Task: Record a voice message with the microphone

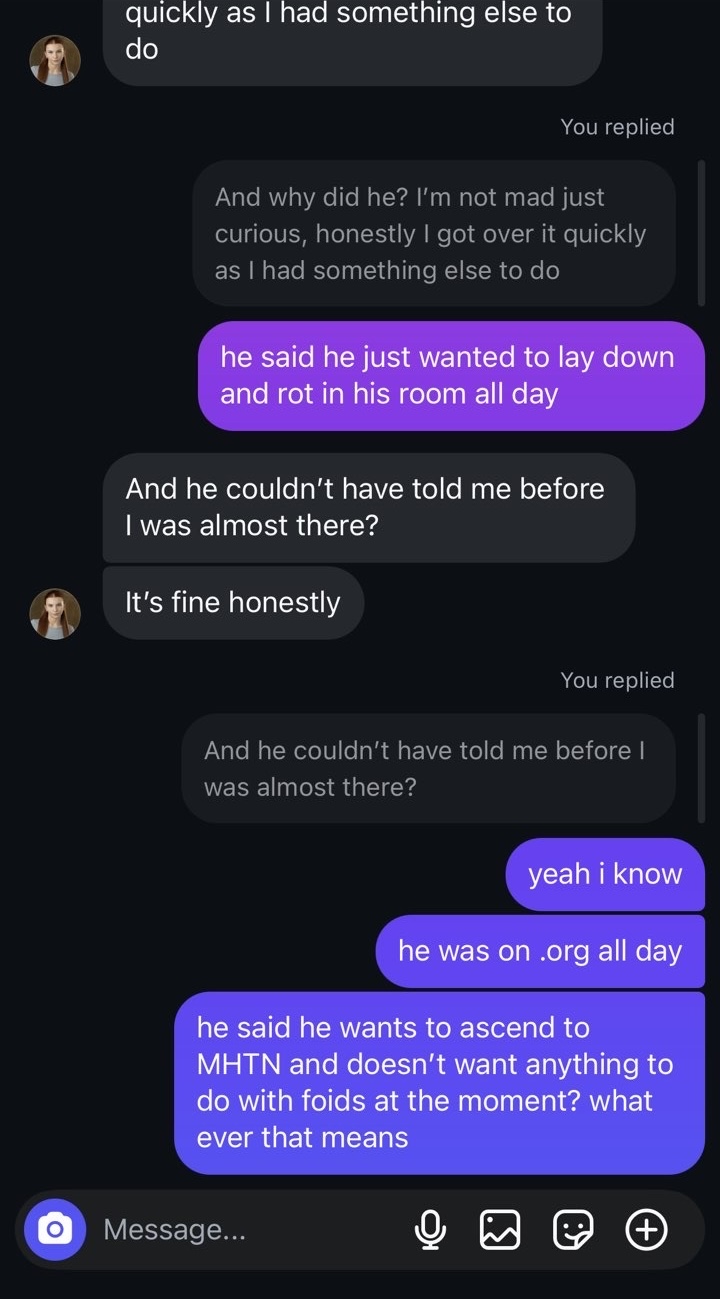Action: pos(430,1229)
